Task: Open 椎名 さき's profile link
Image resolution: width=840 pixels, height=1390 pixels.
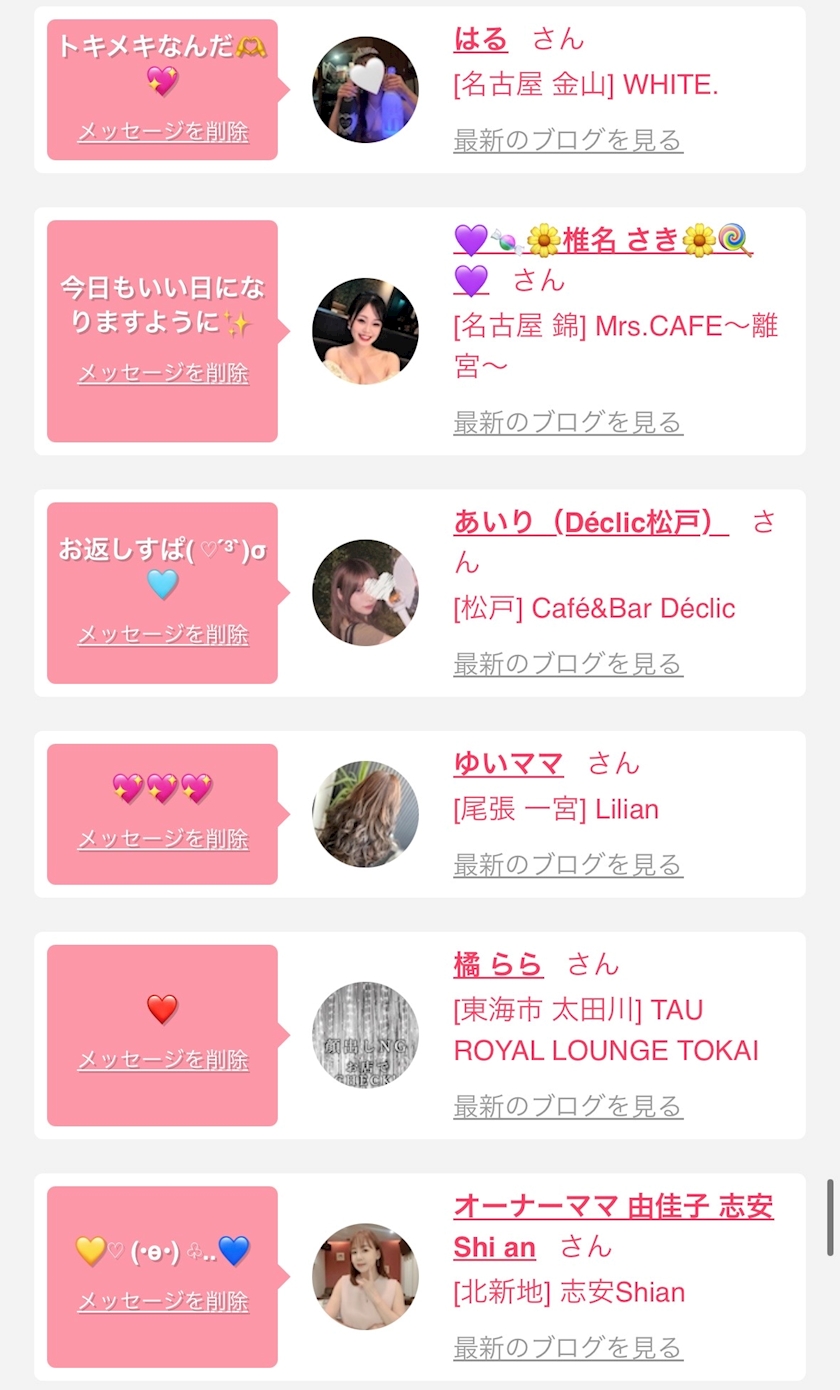Action: tap(603, 258)
